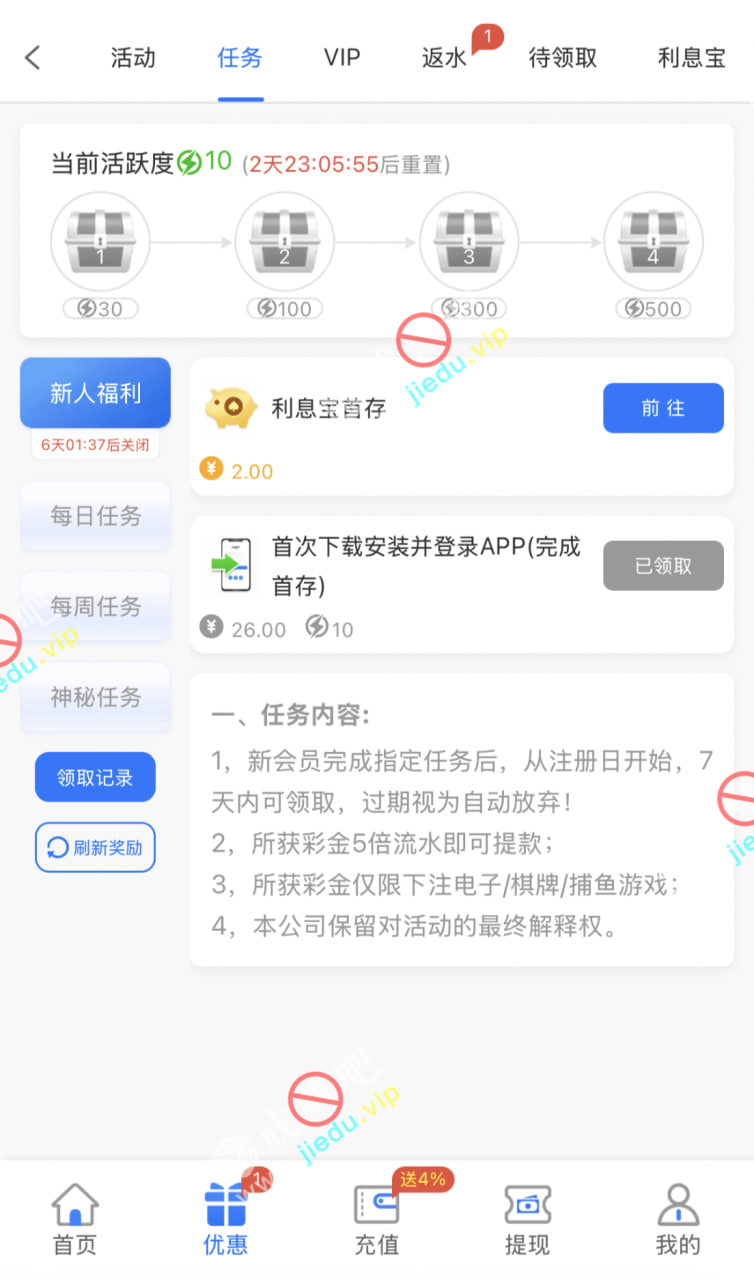Select the 每周任务 category

tap(96, 606)
